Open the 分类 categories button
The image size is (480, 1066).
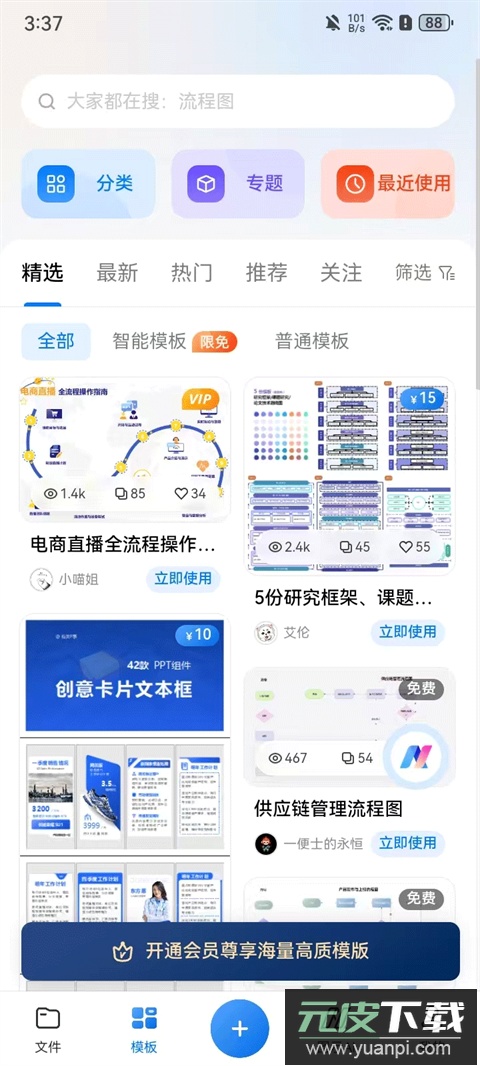(x=88, y=184)
